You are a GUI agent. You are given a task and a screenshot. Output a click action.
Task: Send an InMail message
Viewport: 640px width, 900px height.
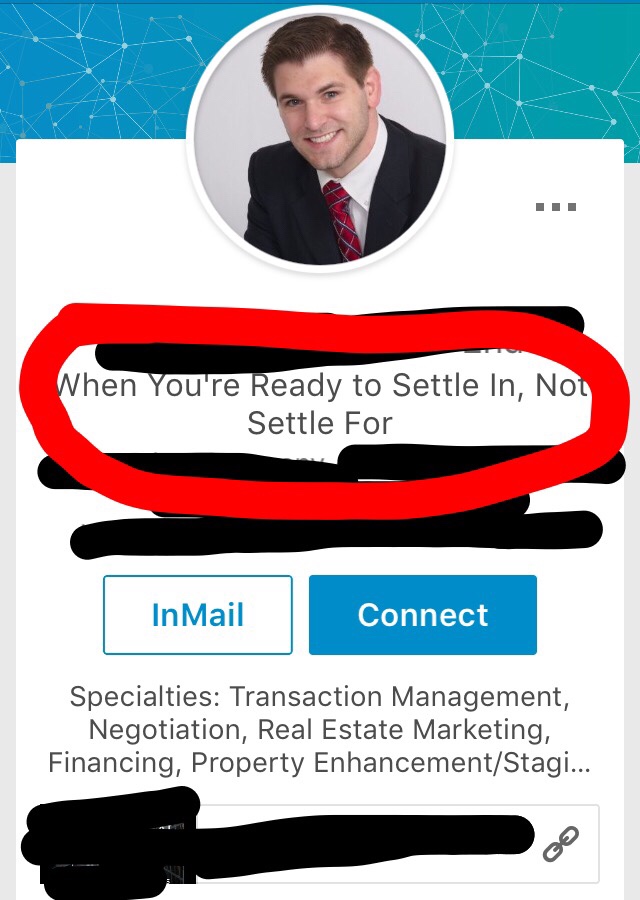tap(197, 615)
